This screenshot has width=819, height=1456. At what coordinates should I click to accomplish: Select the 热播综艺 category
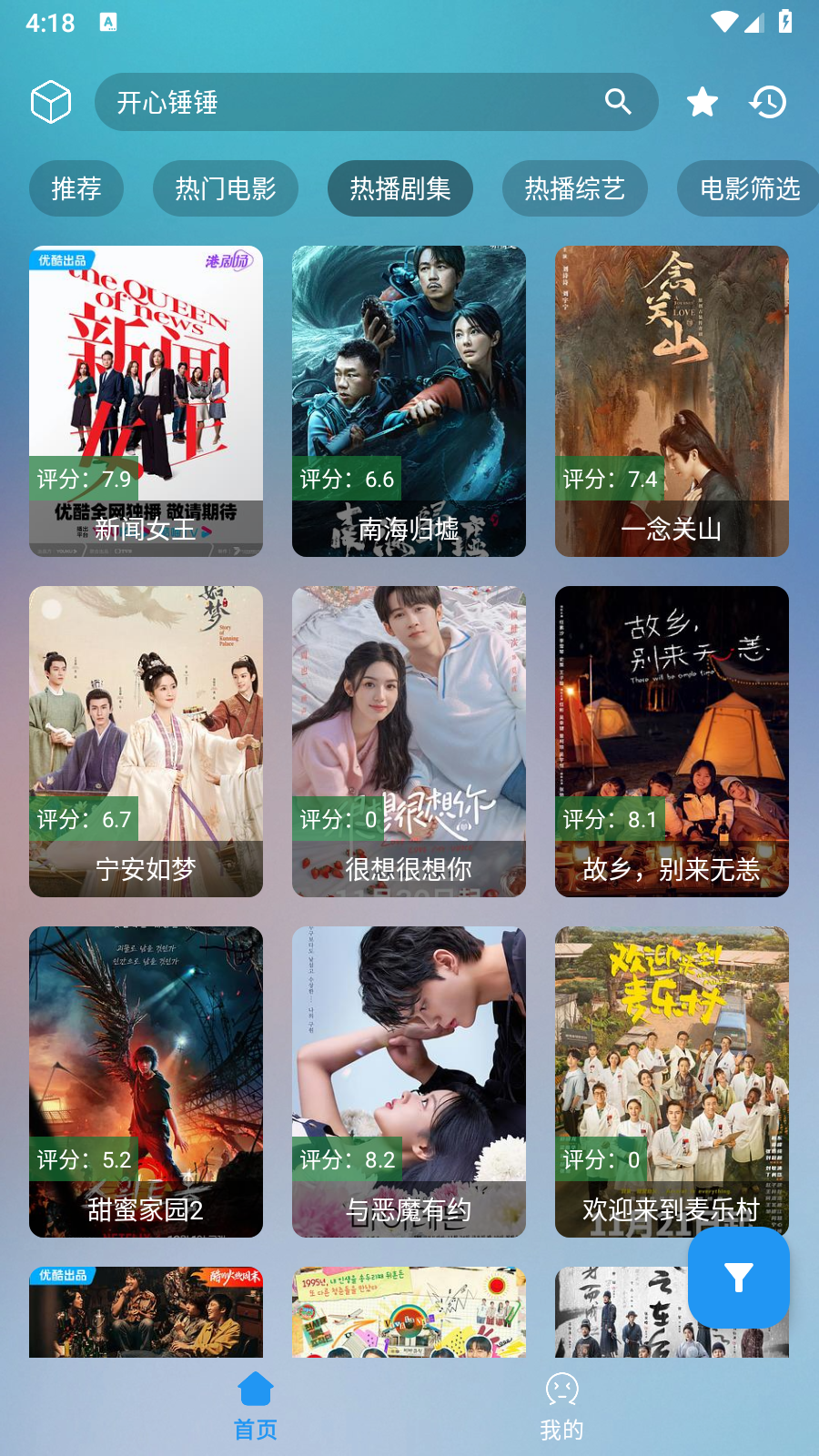(575, 188)
